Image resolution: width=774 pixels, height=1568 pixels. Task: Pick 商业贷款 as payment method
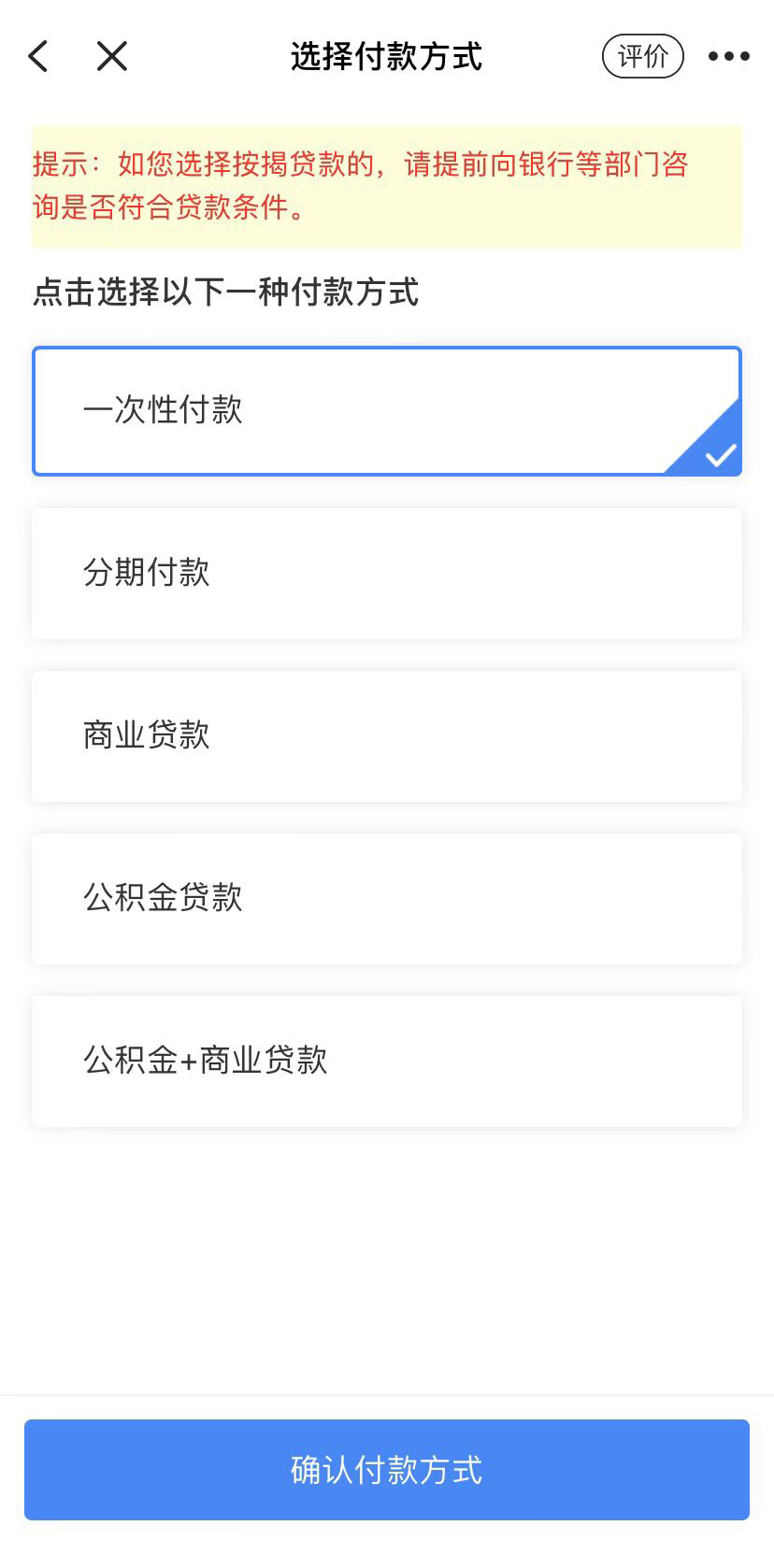point(387,736)
